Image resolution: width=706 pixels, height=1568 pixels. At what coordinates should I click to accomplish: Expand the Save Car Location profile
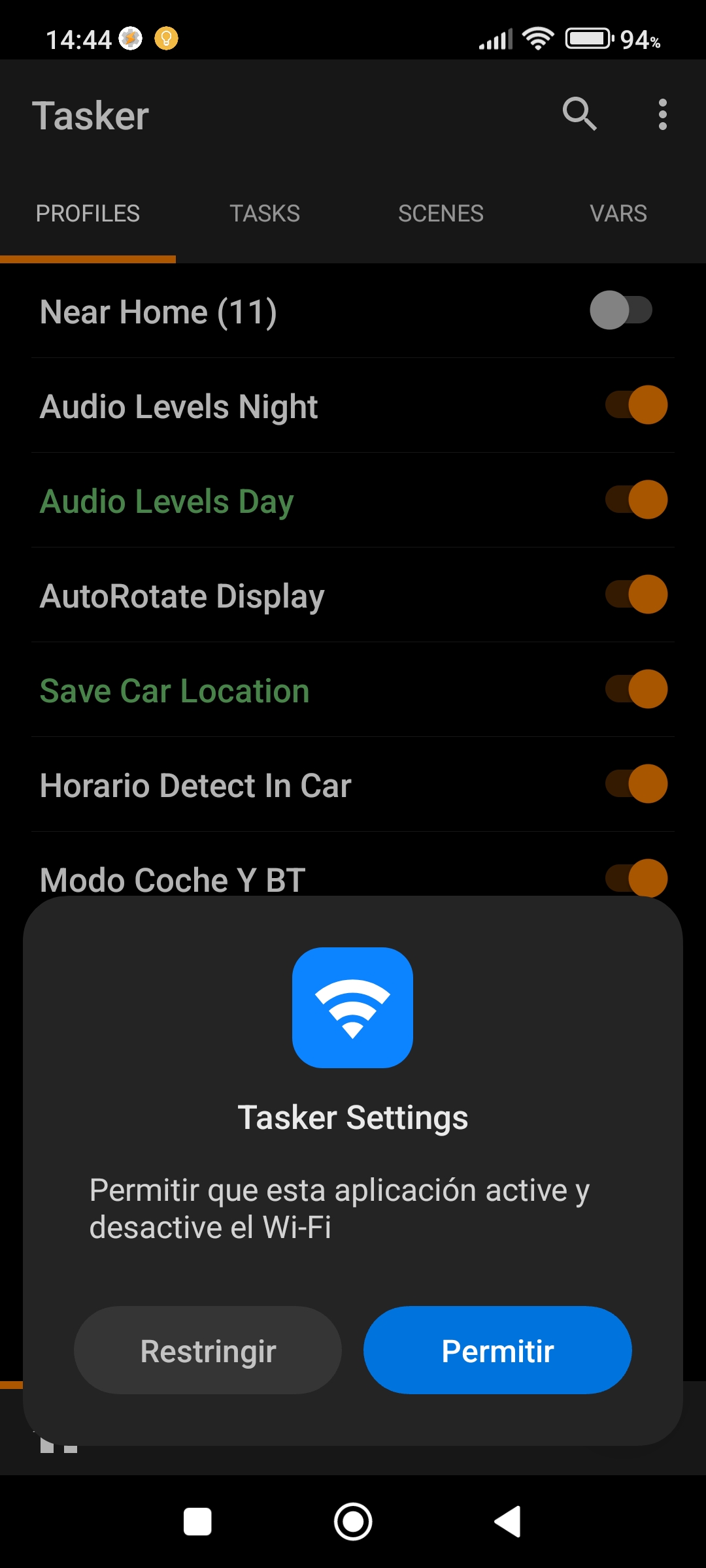(175, 691)
